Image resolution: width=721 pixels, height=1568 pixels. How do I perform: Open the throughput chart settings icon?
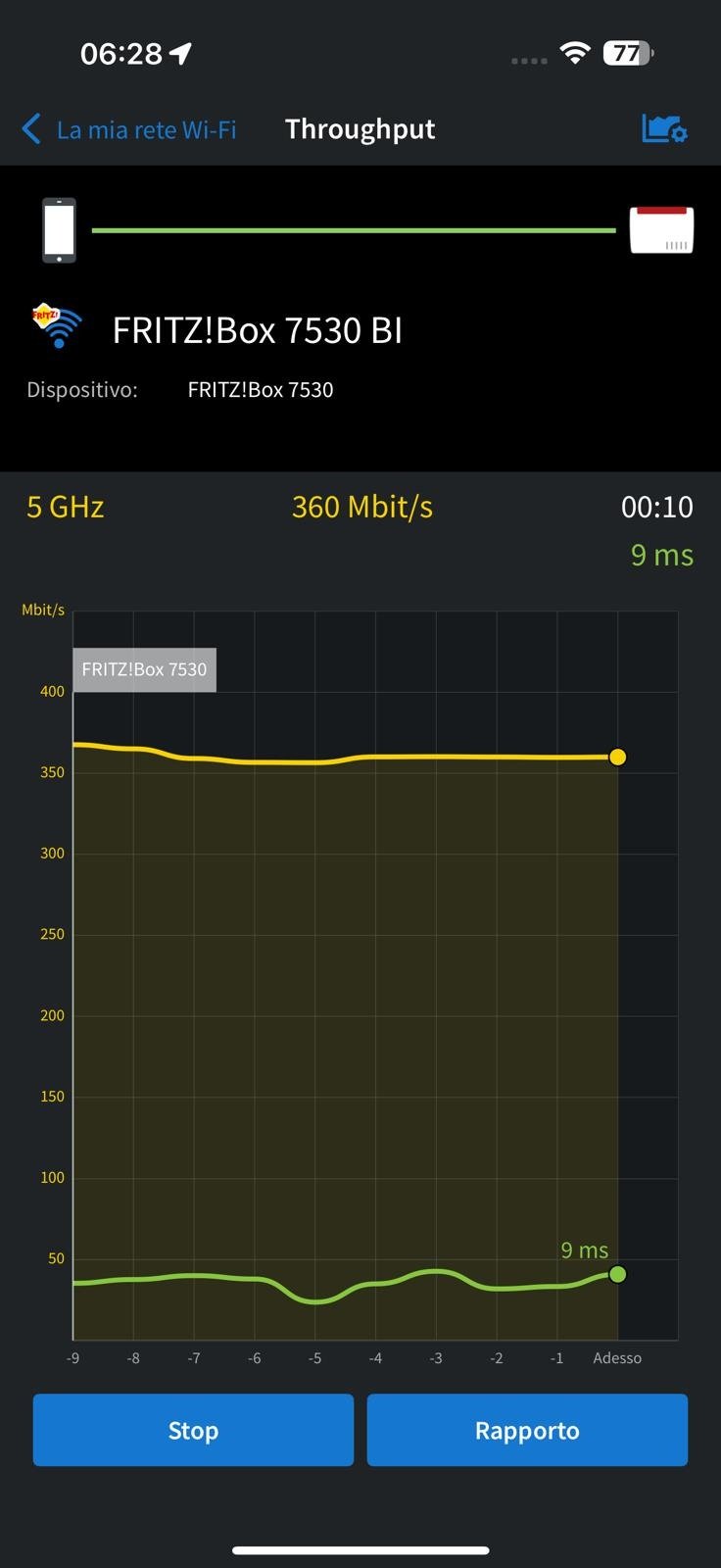click(664, 128)
